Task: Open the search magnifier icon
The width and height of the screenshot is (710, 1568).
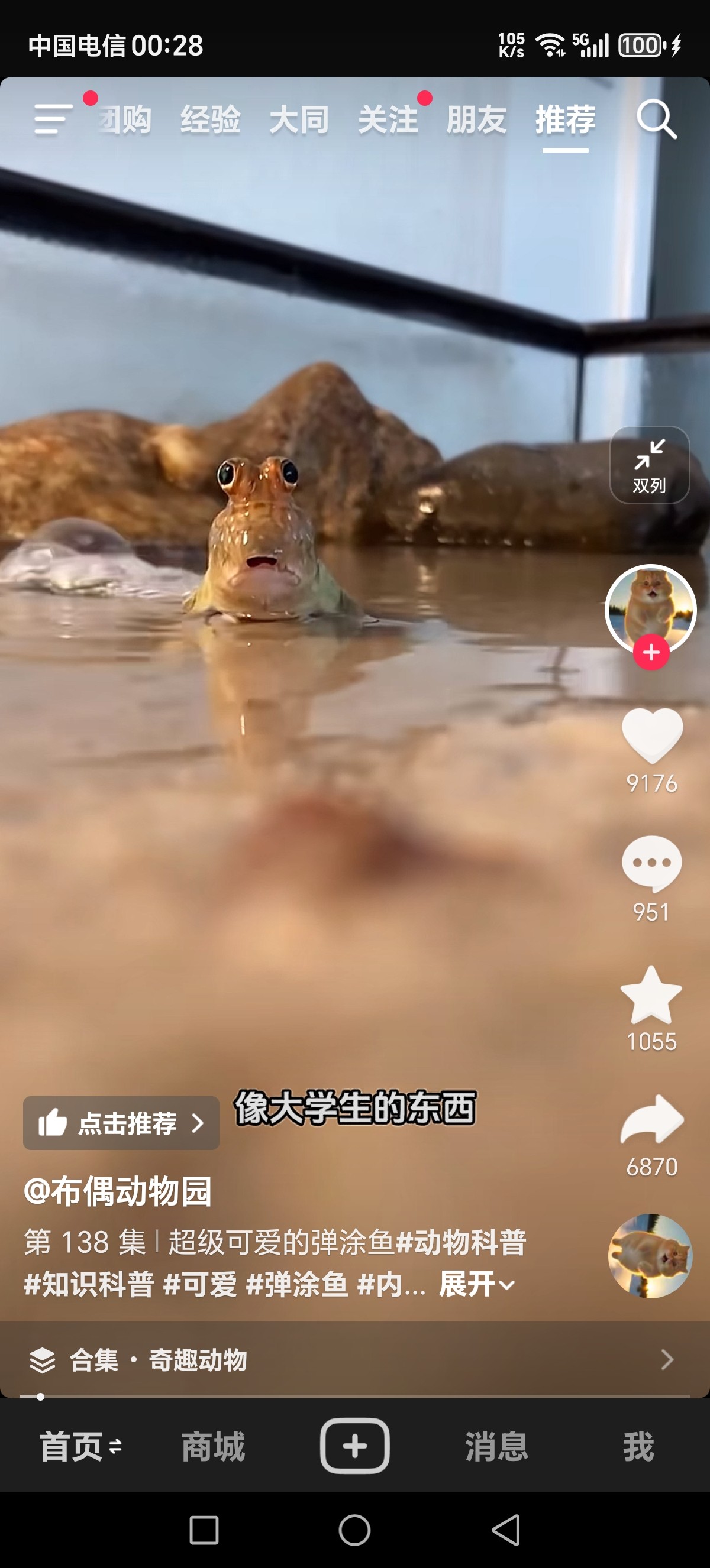Action: [656, 119]
